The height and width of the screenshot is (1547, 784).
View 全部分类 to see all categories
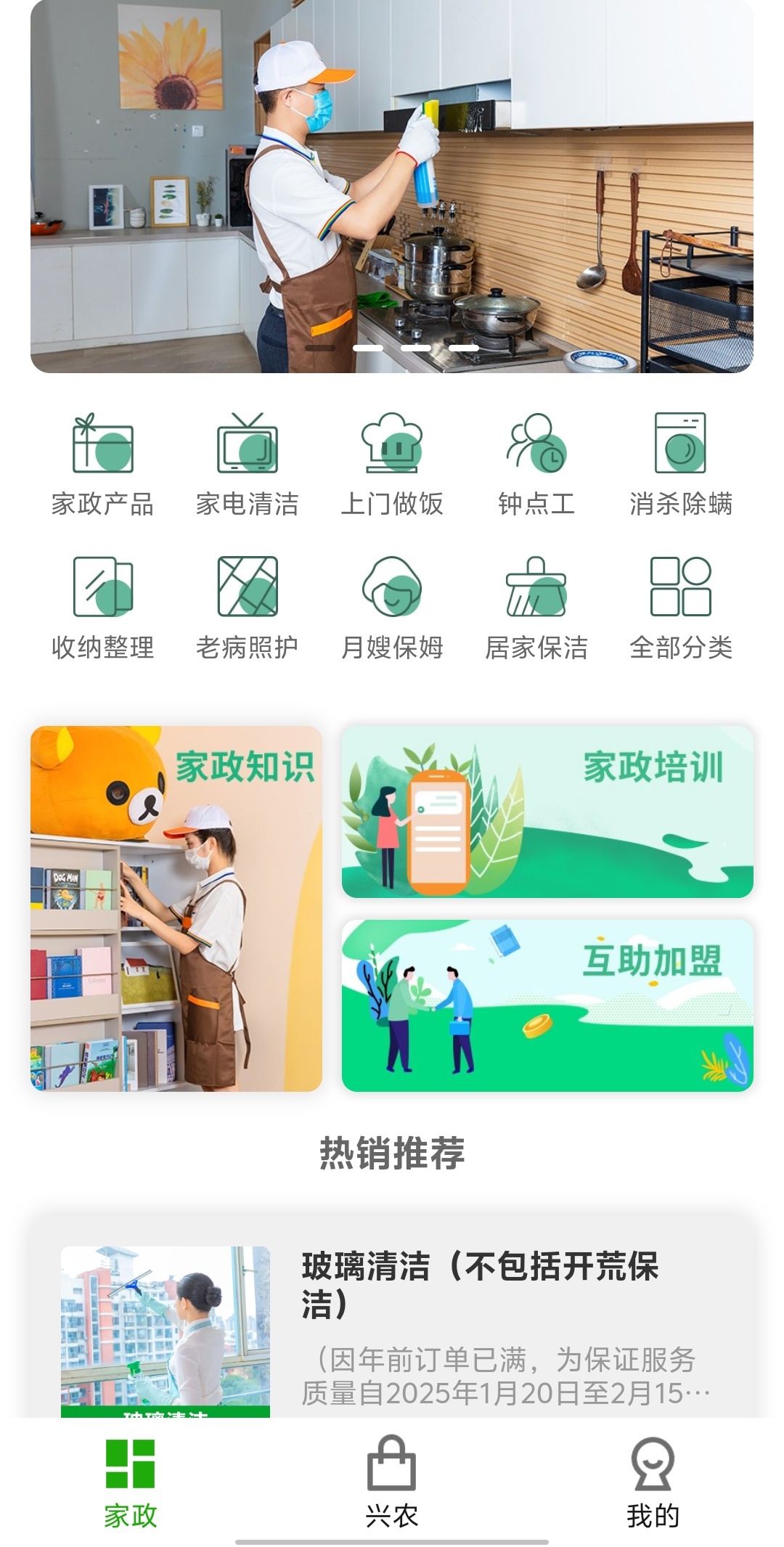(x=681, y=608)
